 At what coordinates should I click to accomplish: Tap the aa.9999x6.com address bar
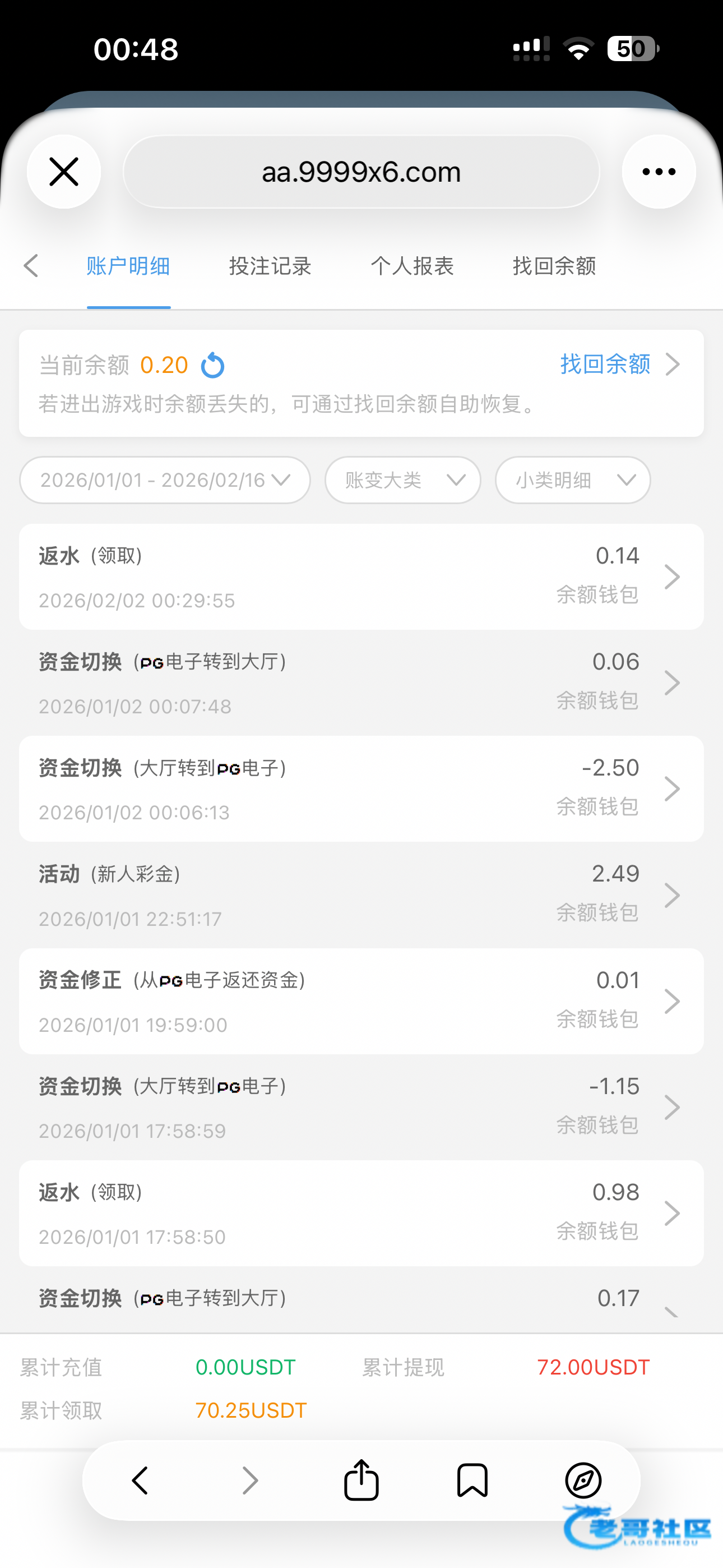point(361,172)
